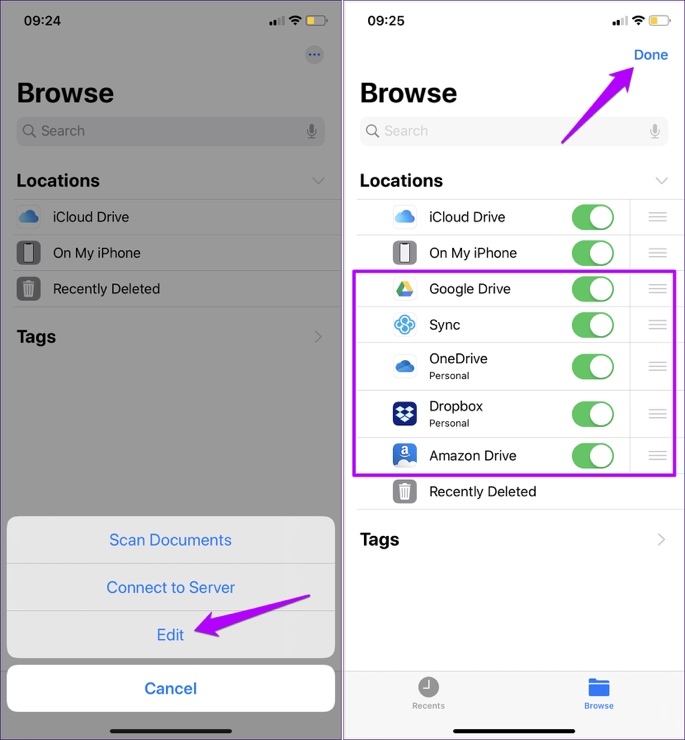Screen dimensions: 685x740
Task: Turn off OneDrive Personal switch
Action: pyautogui.click(x=592, y=366)
